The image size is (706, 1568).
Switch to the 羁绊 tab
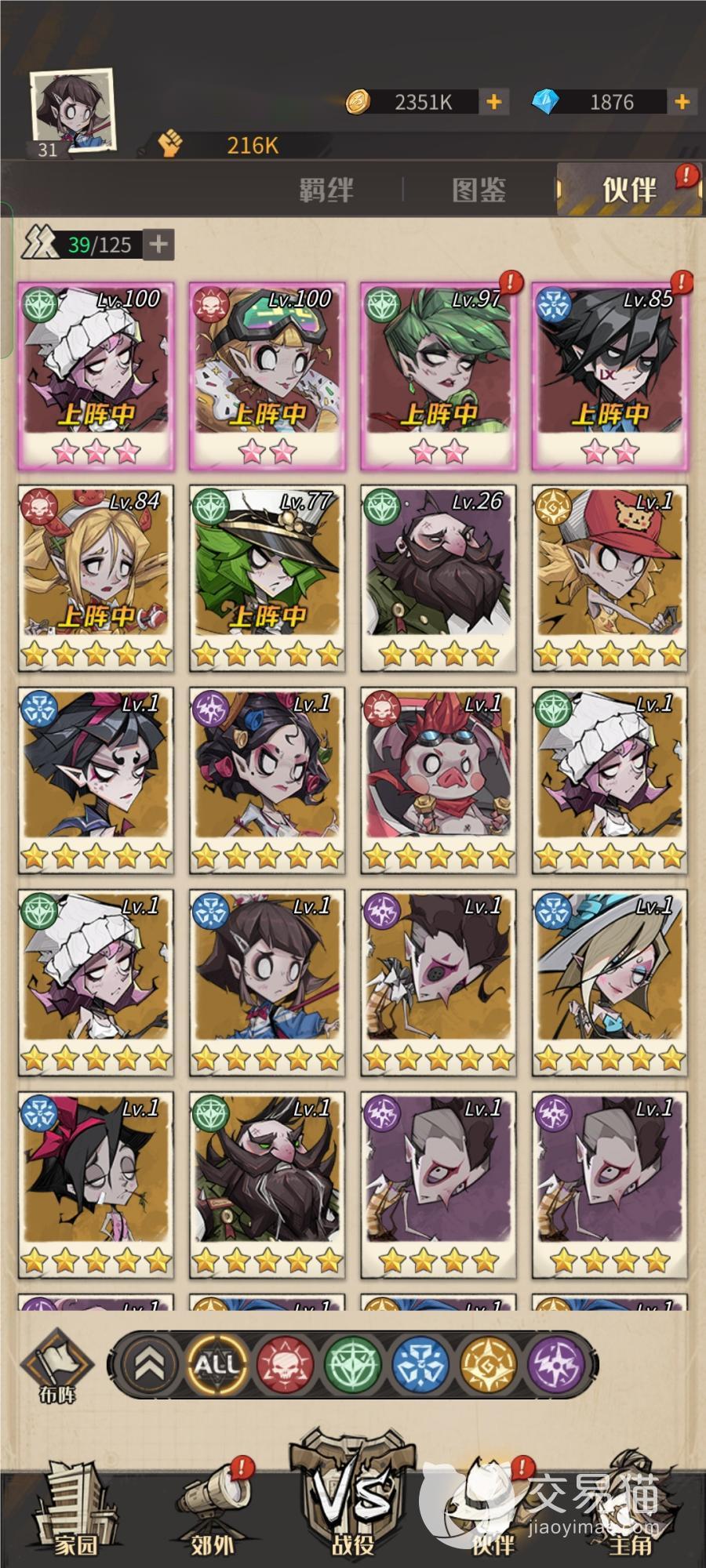(x=326, y=190)
